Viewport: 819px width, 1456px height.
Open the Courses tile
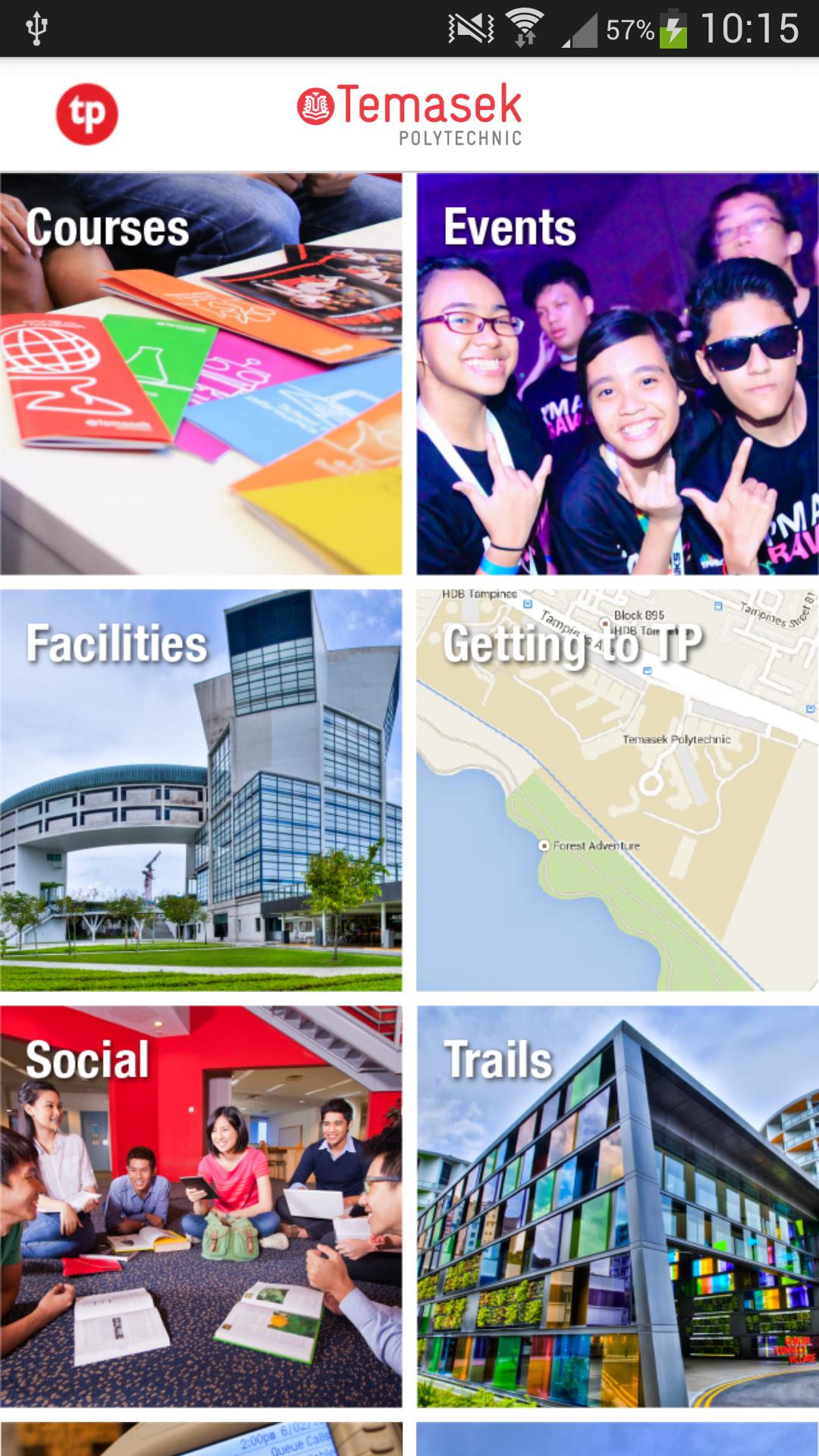(201, 374)
